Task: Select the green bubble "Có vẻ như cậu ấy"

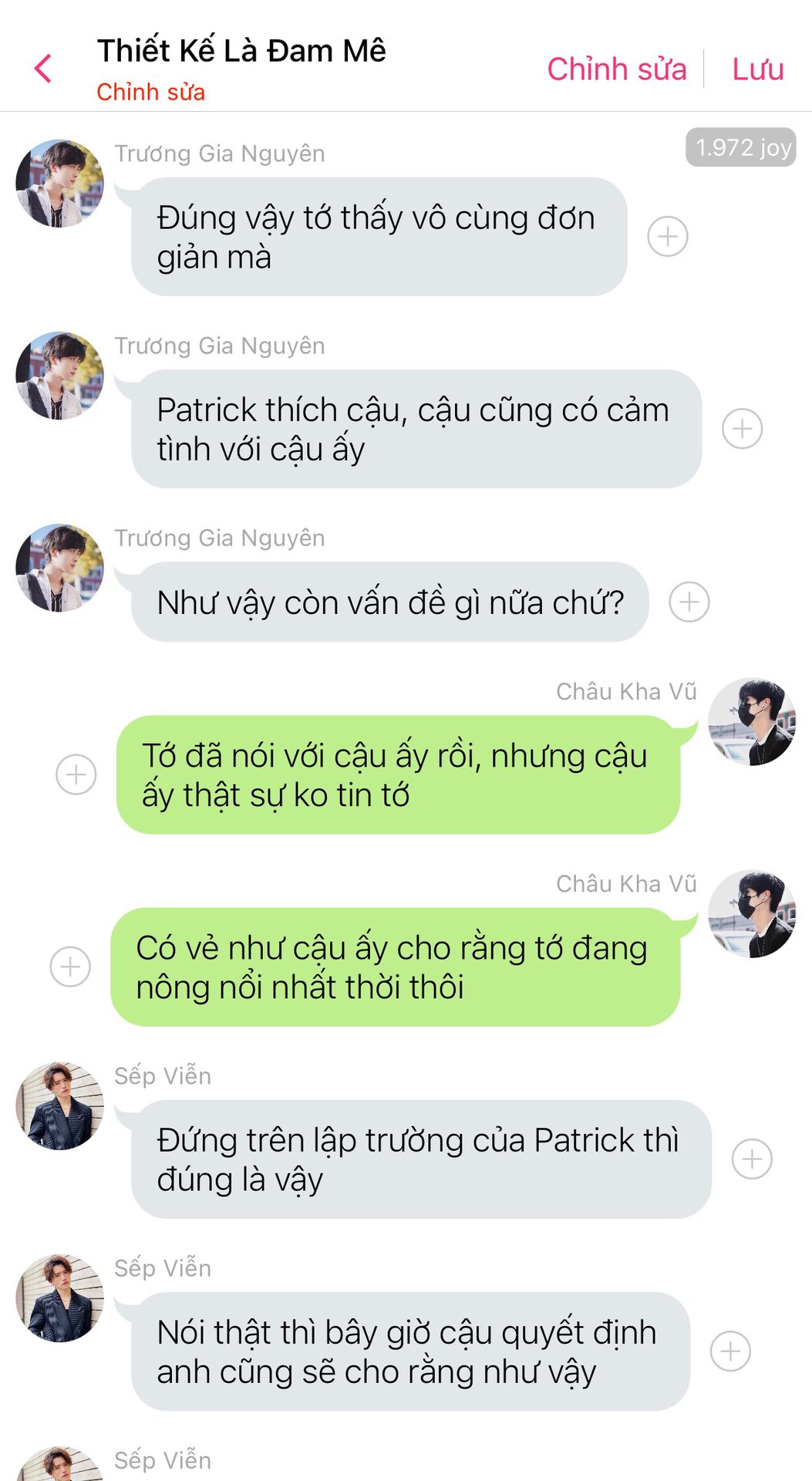Action: (396, 967)
